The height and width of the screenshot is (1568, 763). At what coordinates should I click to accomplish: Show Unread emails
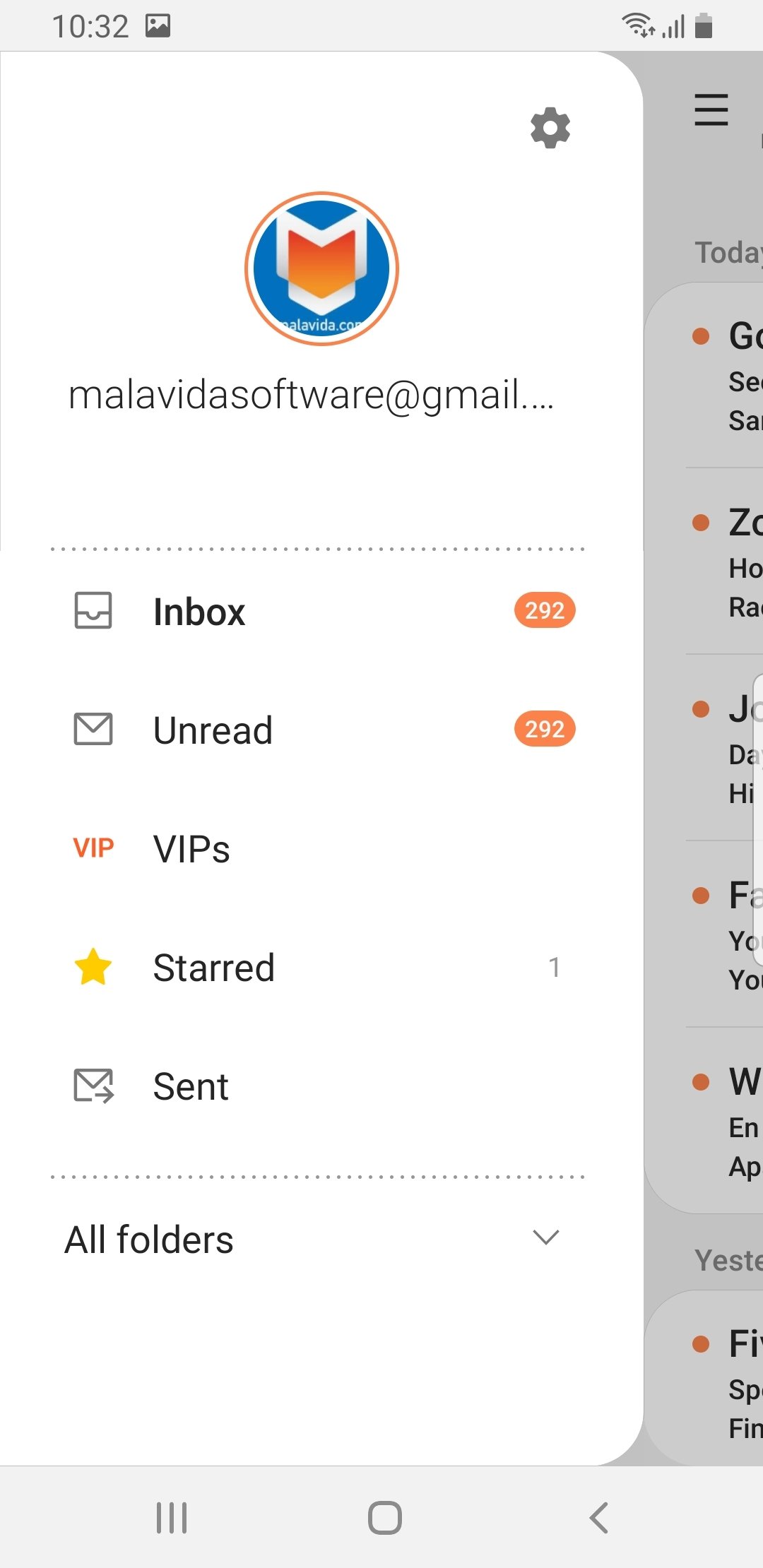pos(321,730)
